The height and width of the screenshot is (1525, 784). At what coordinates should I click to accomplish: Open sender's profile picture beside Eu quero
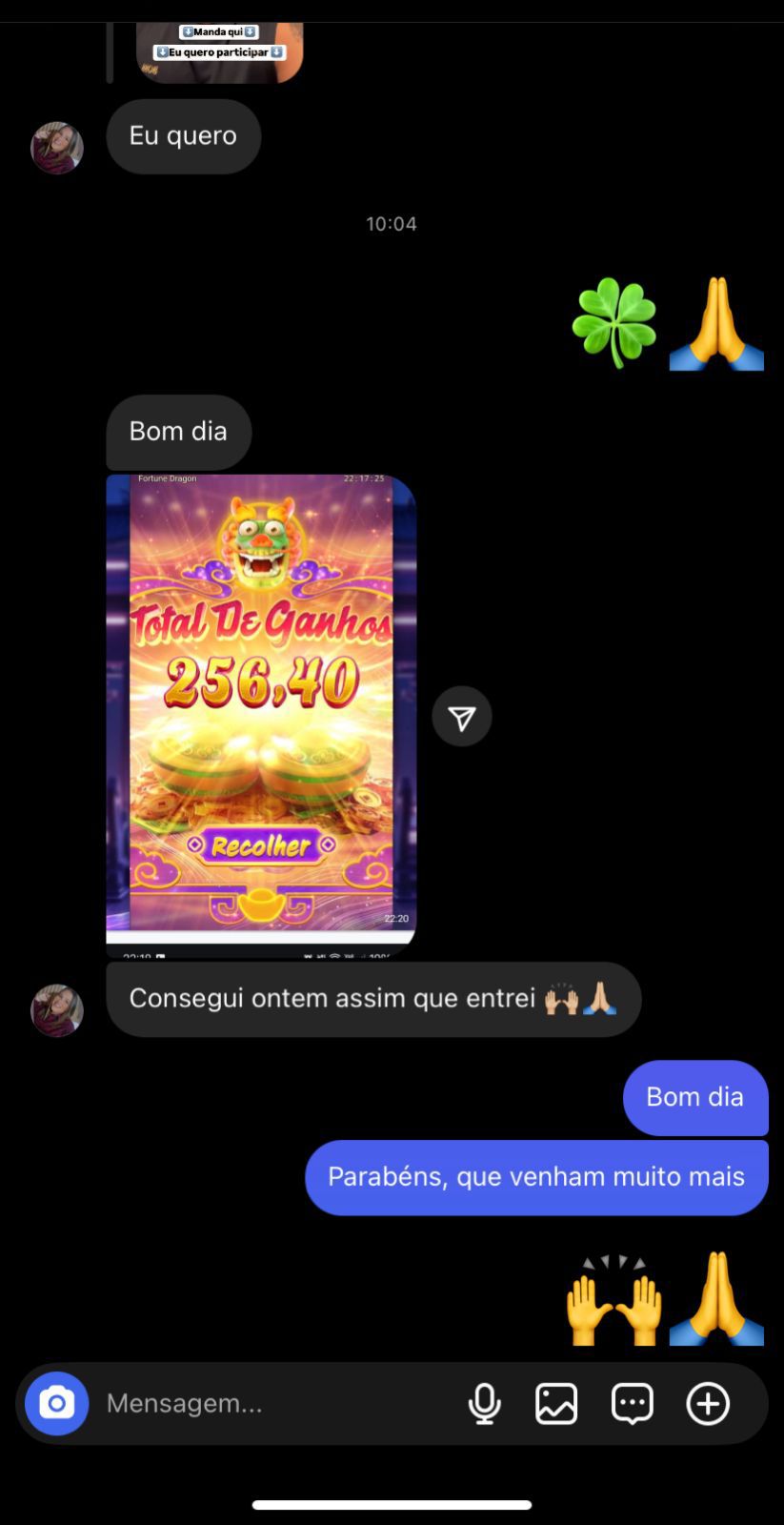coord(57,148)
